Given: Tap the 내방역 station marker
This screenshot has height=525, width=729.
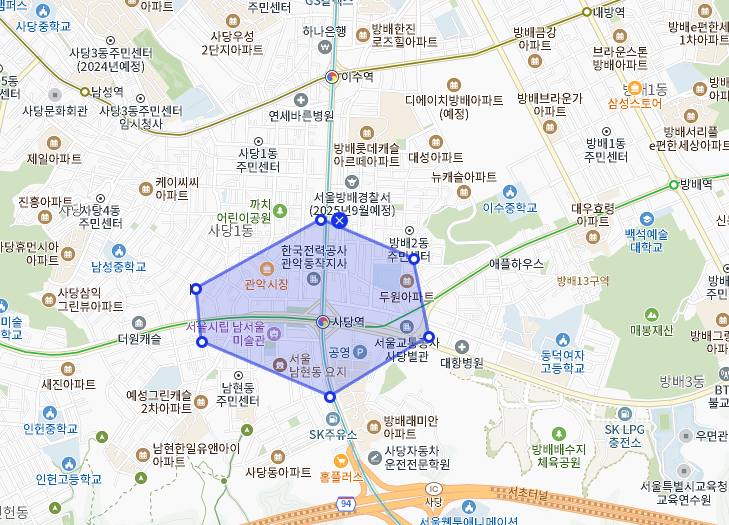Looking at the screenshot, I should 587,13.
